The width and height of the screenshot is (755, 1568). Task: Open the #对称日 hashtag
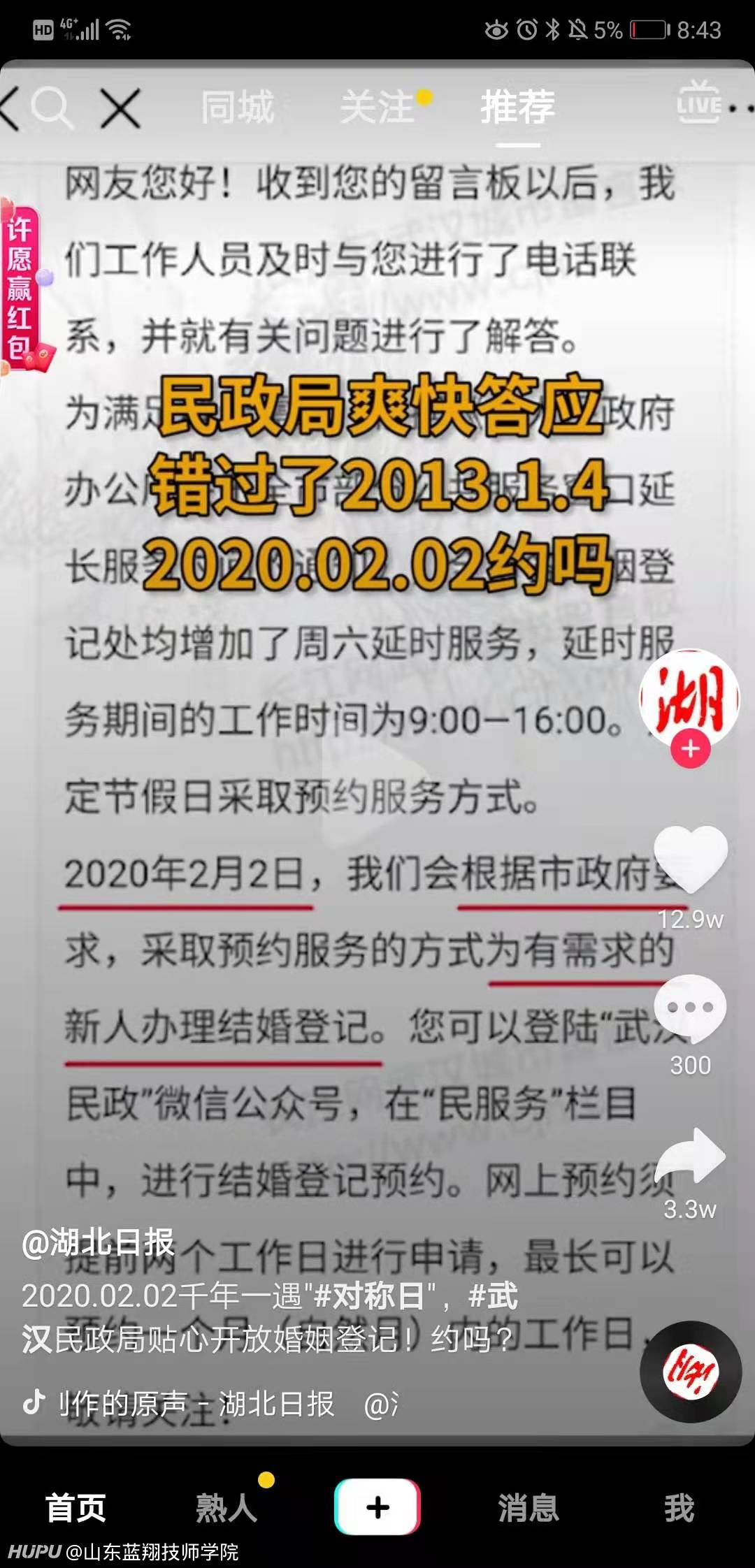pos(370,1296)
